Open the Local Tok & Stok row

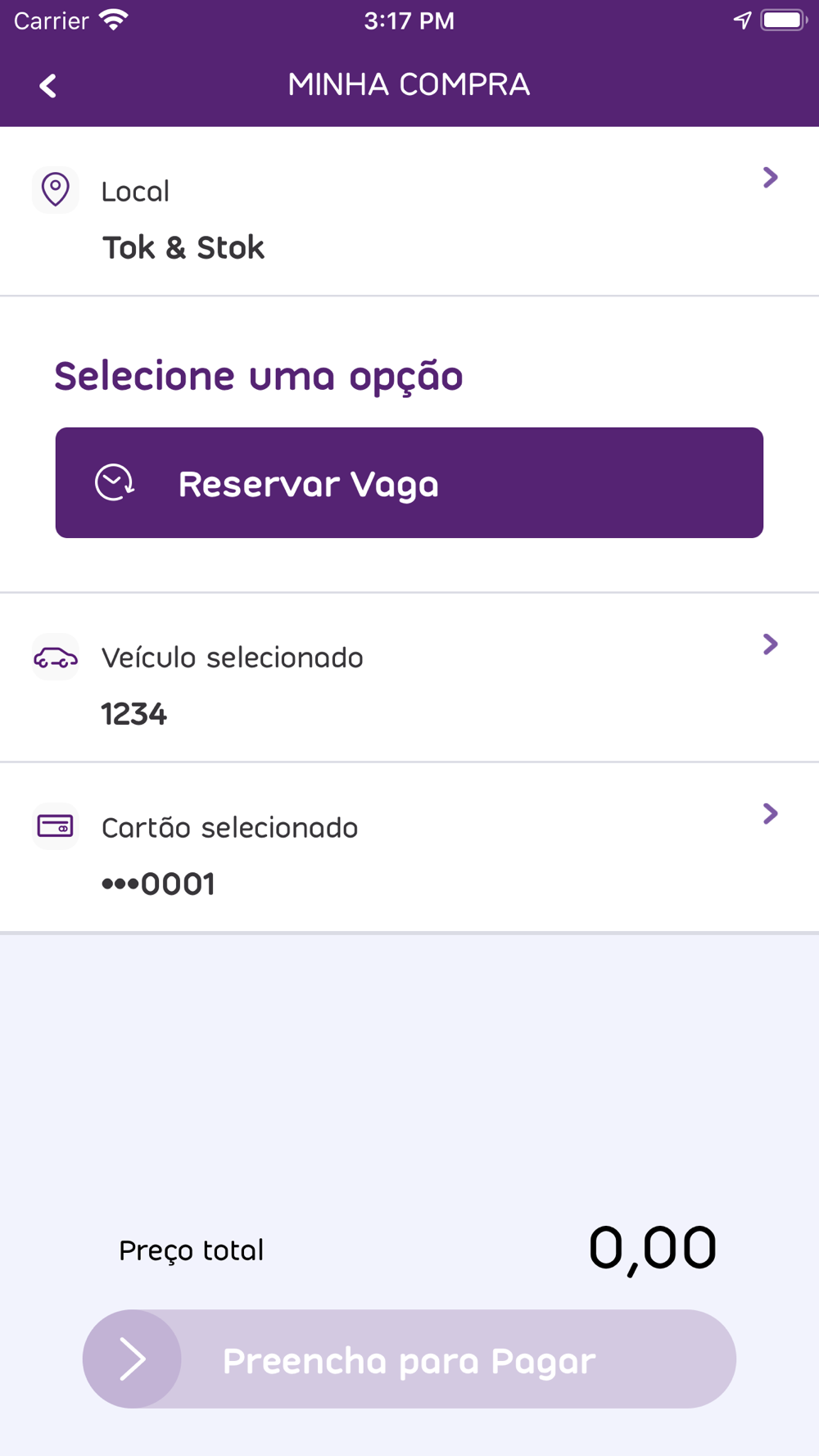tap(409, 211)
